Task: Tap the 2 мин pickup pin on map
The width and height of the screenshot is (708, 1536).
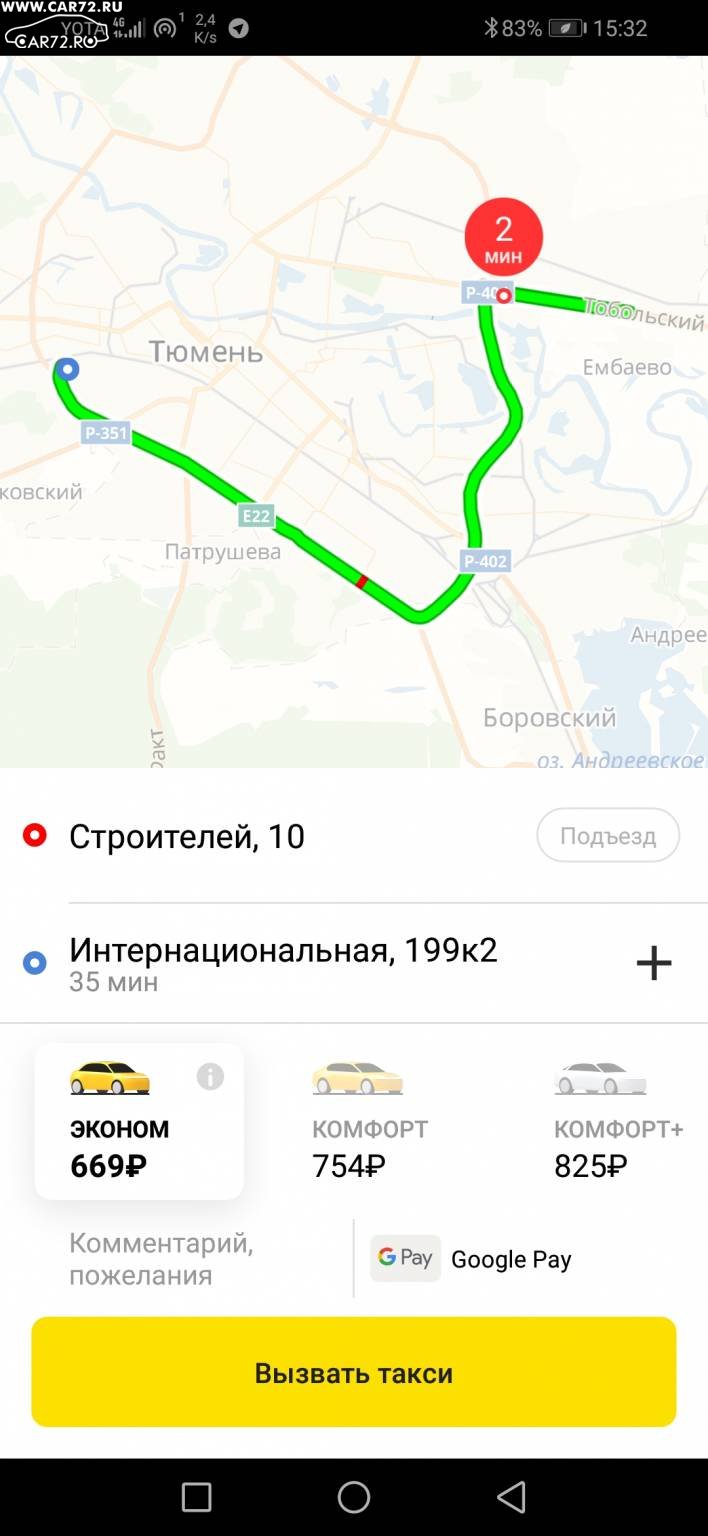Action: (504, 238)
